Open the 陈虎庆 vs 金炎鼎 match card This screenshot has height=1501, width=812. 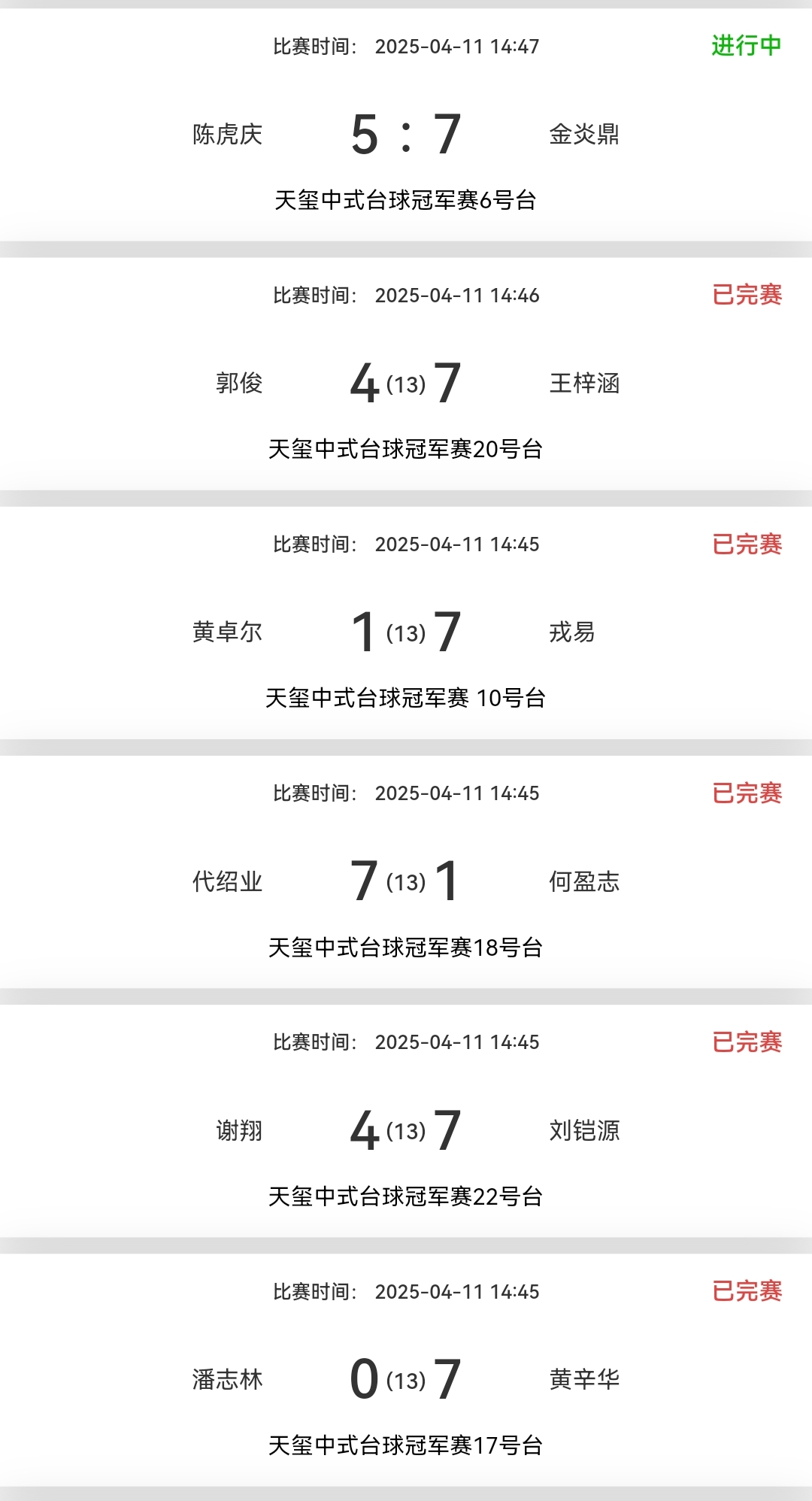click(406, 135)
